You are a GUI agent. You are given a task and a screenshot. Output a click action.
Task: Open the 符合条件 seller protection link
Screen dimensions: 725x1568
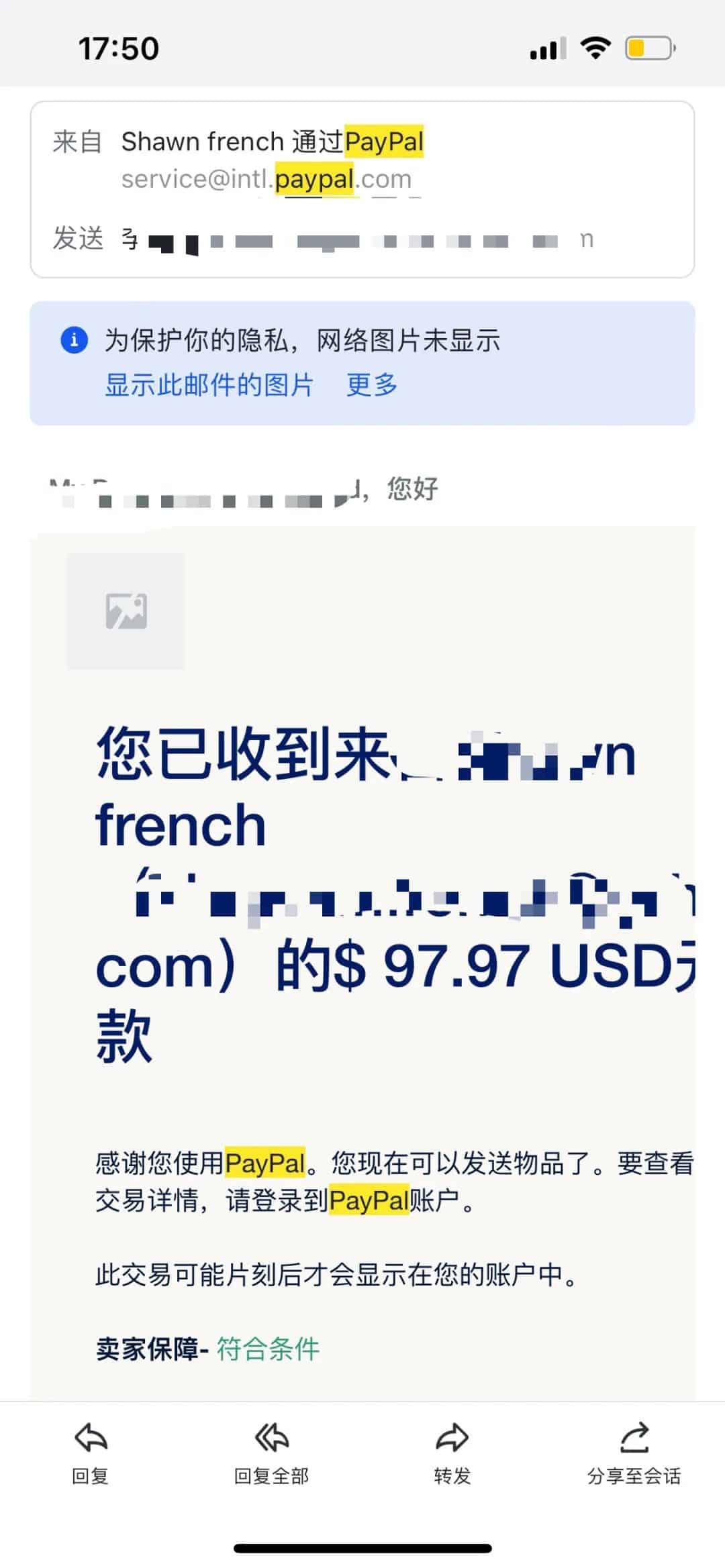click(x=268, y=1349)
